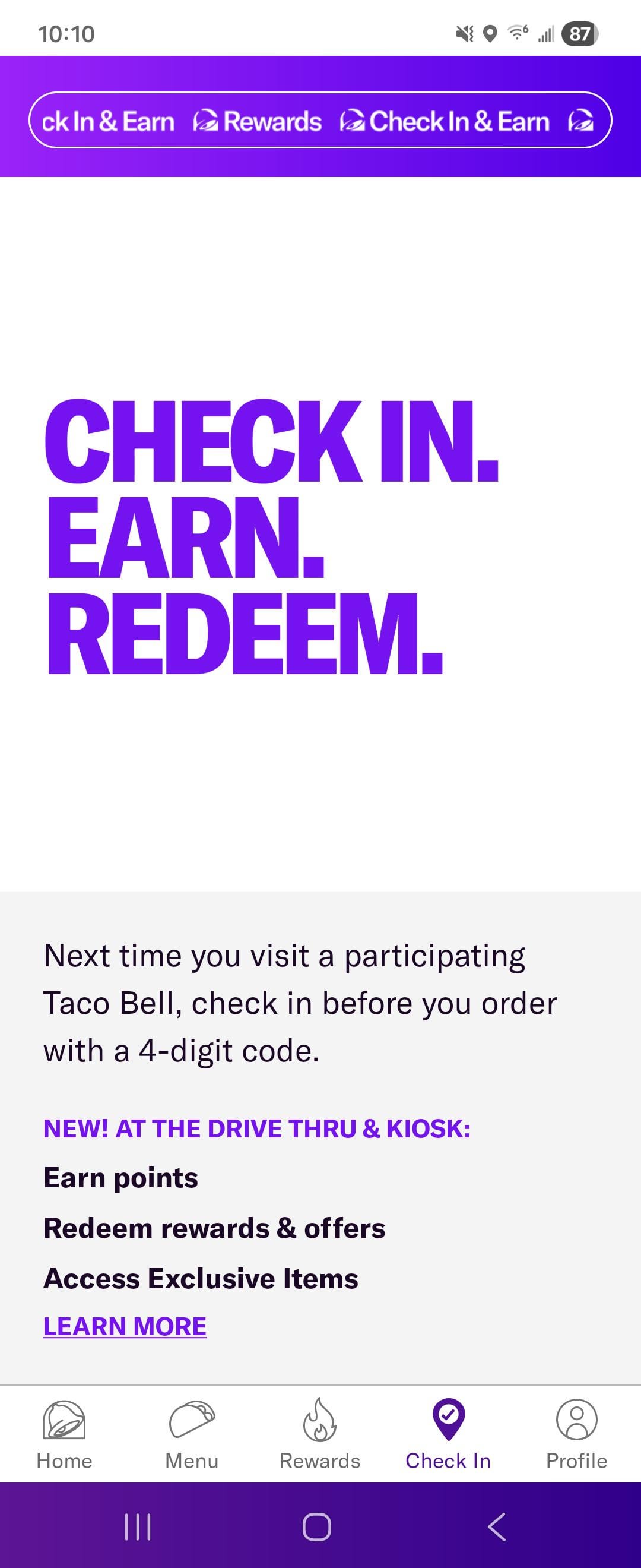Image resolution: width=641 pixels, height=1568 pixels.
Task: Tap the Check In & Earn Rewards banner
Action: 320,121
